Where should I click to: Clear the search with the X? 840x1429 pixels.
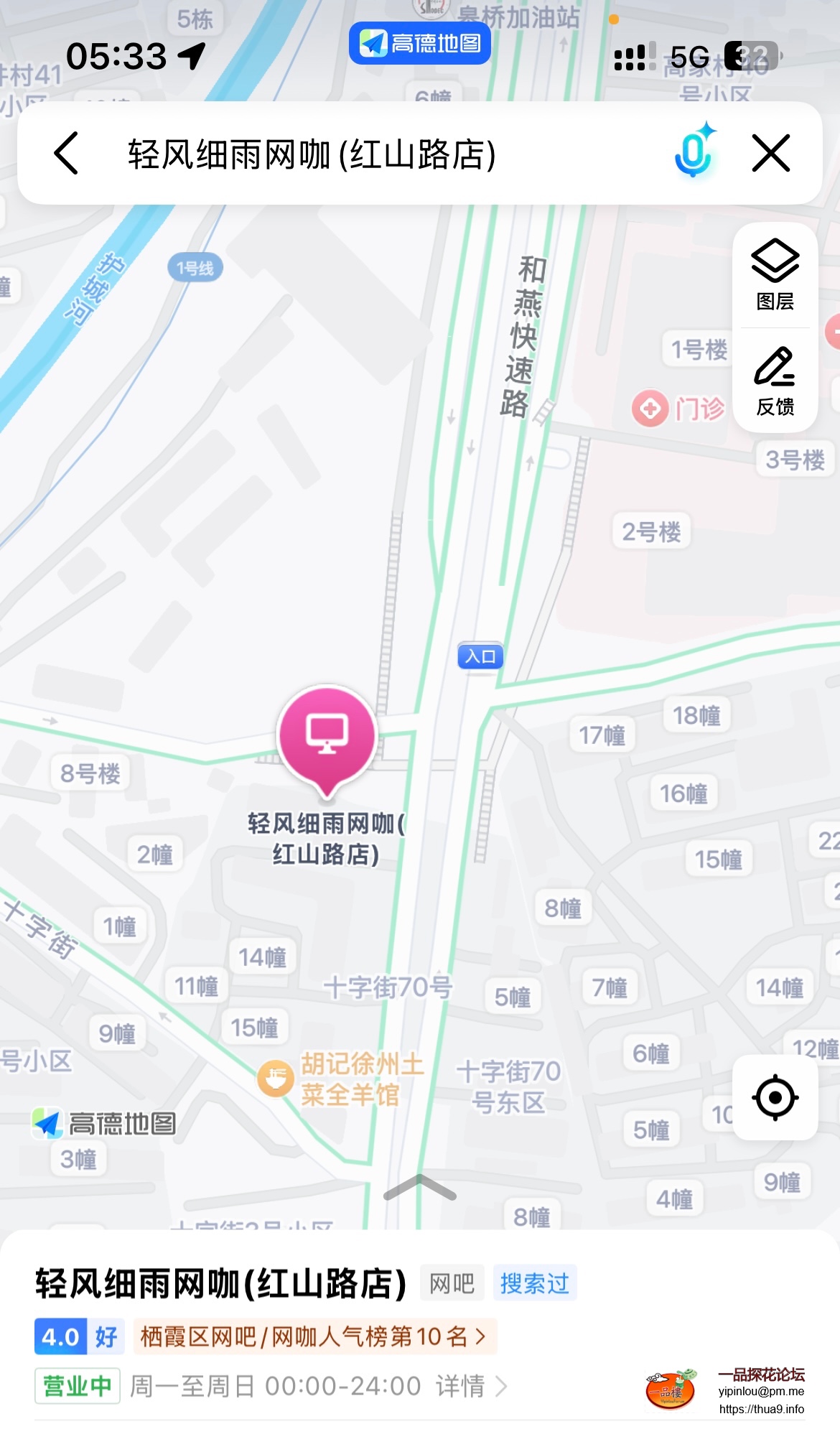(771, 153)
